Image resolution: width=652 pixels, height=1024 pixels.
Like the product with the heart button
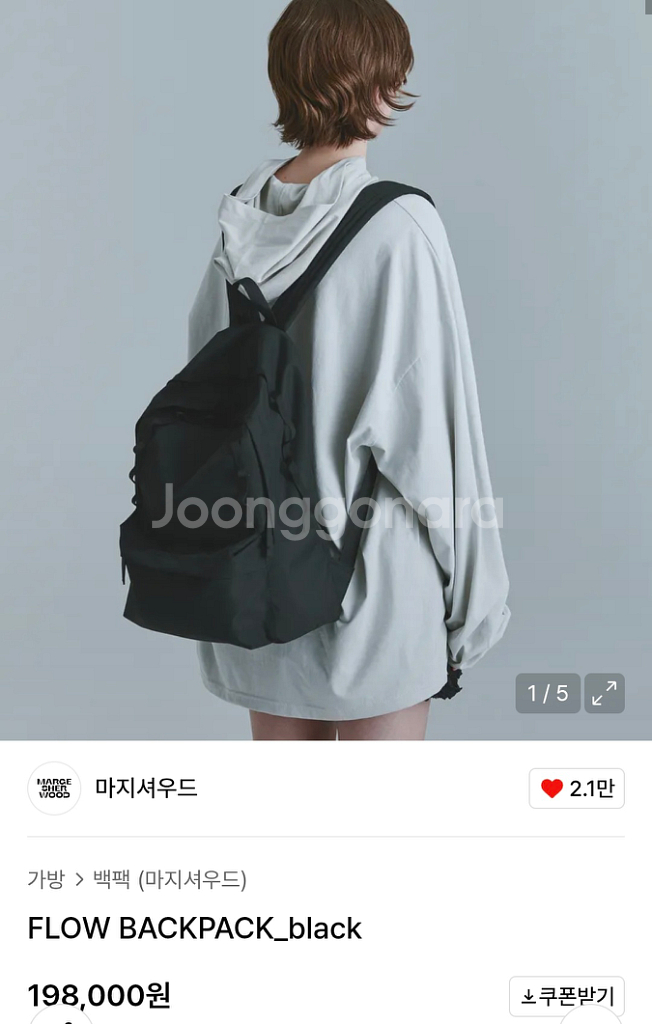577,788
